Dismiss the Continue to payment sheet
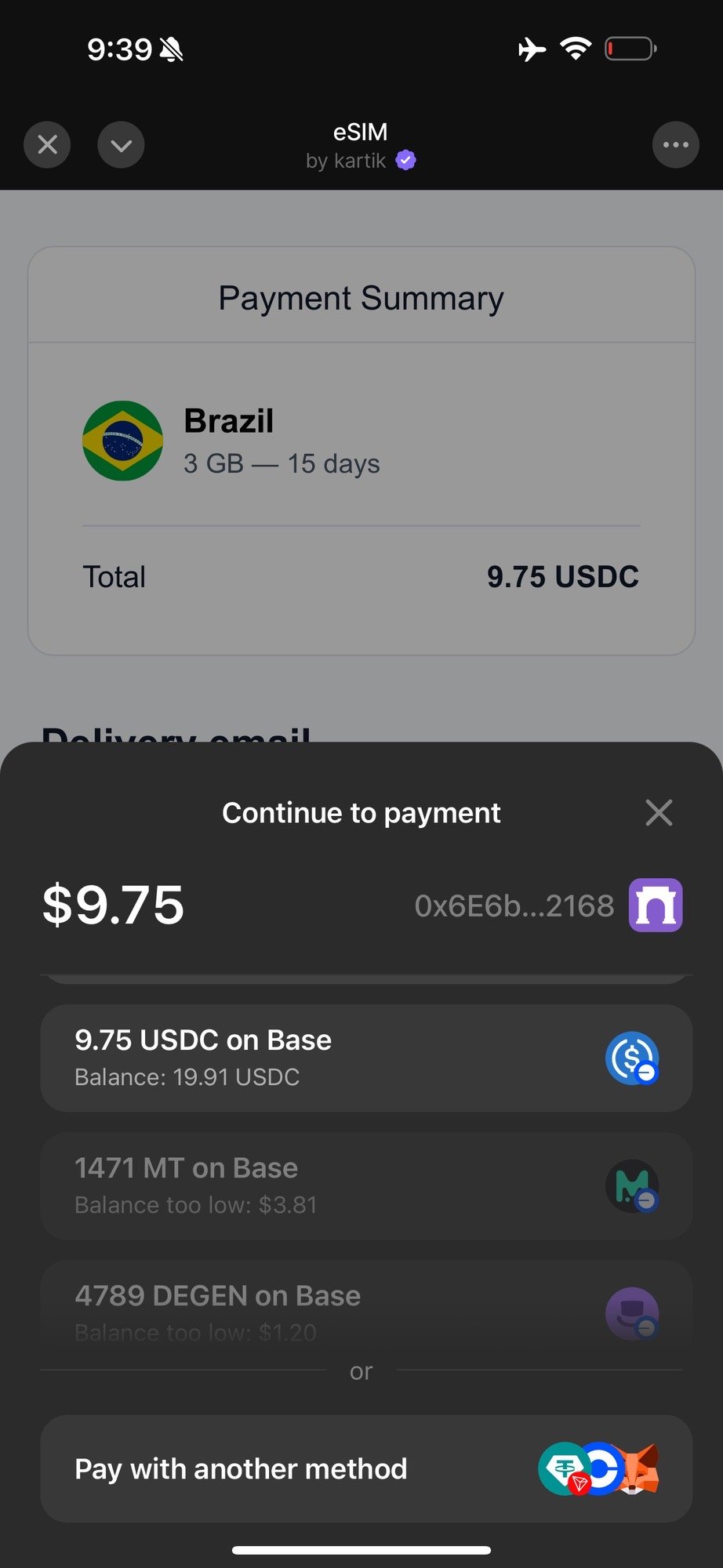Image resolution: width=723 pixels, height=1568 pixels. click(x=659, y=813)
